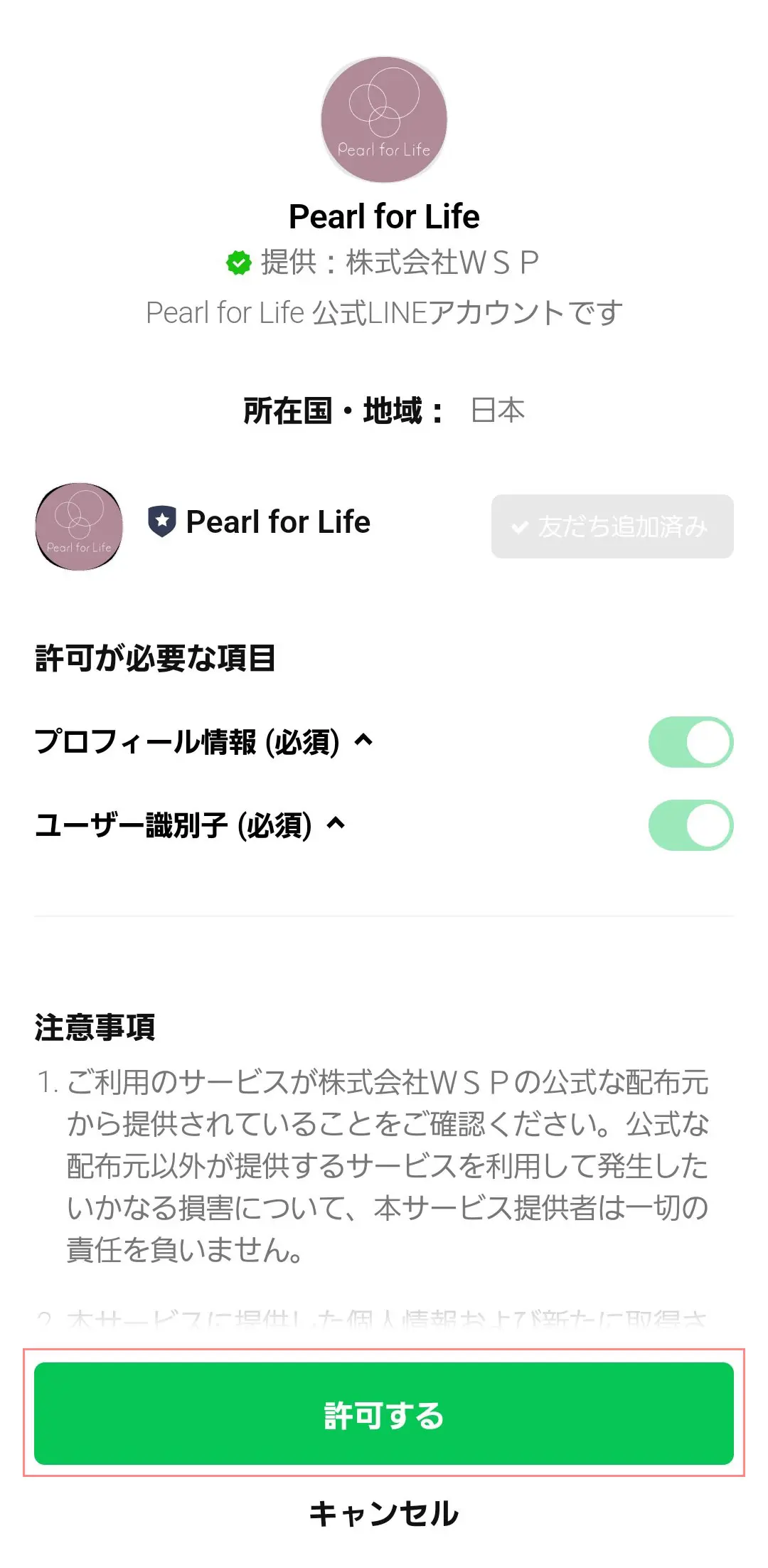This screenshot has height=1568, width=768.
Task: Click the account description 公式LINEアカウントです text
Action: click(x=384, y=311)
